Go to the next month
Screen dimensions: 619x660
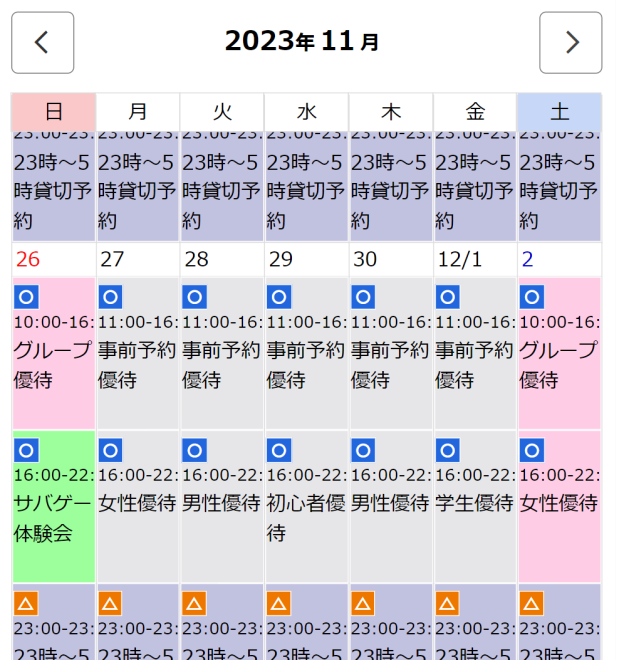point(570,42)
